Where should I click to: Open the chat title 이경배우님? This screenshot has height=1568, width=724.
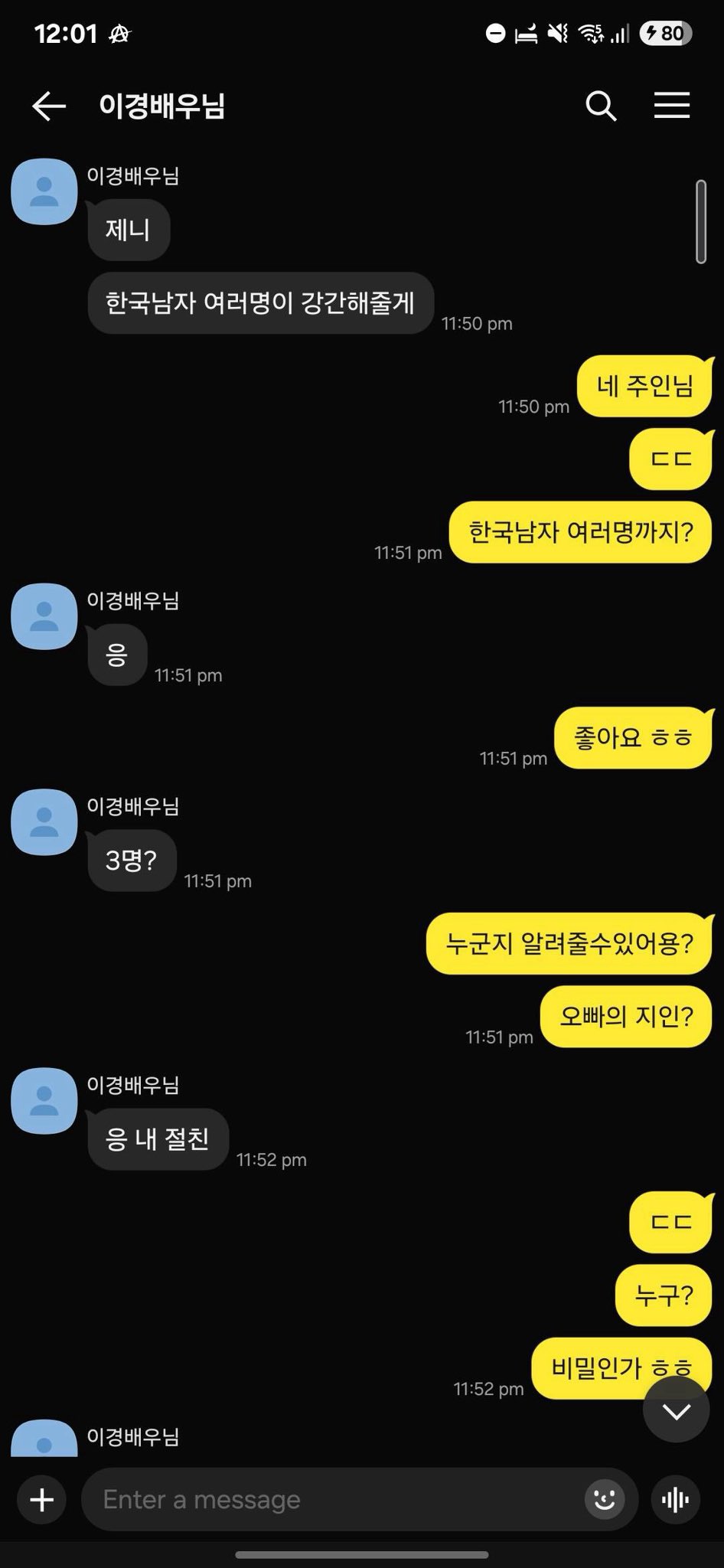click(160, 106)
